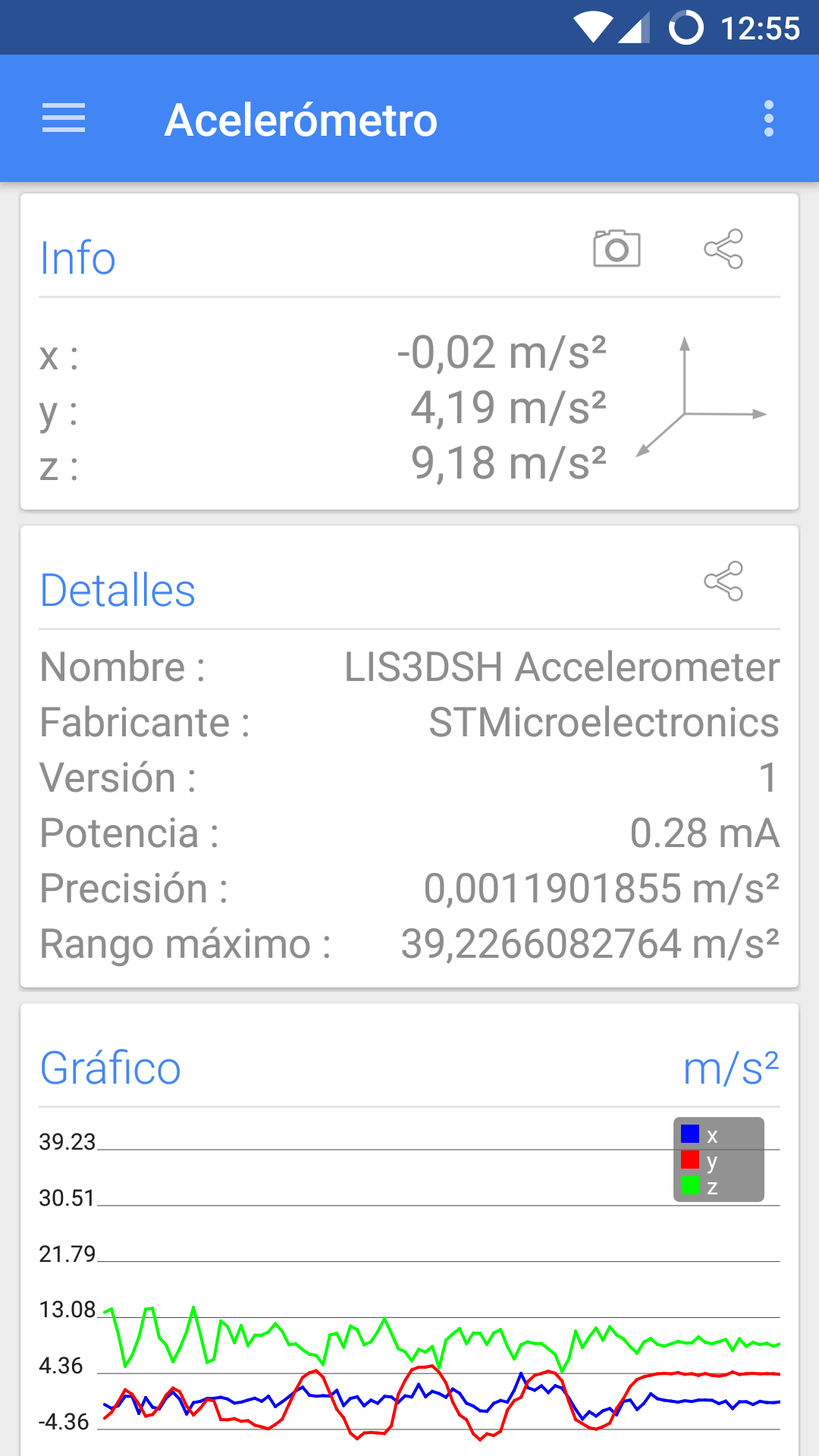Tap the m/s² unit selector in Gráfico
Image resolution: width=819 pixels, height=1456 pixels.
[x=731, y=1068]
